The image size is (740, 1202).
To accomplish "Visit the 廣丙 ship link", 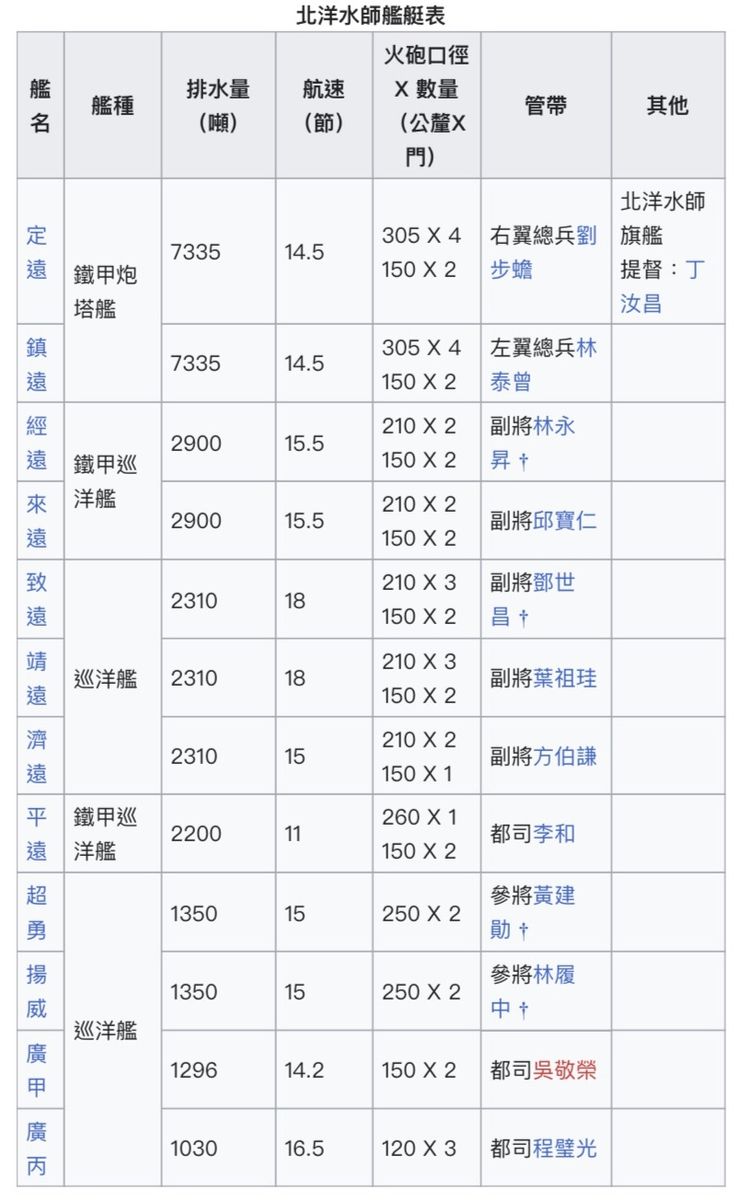I will pos(37,1148).
